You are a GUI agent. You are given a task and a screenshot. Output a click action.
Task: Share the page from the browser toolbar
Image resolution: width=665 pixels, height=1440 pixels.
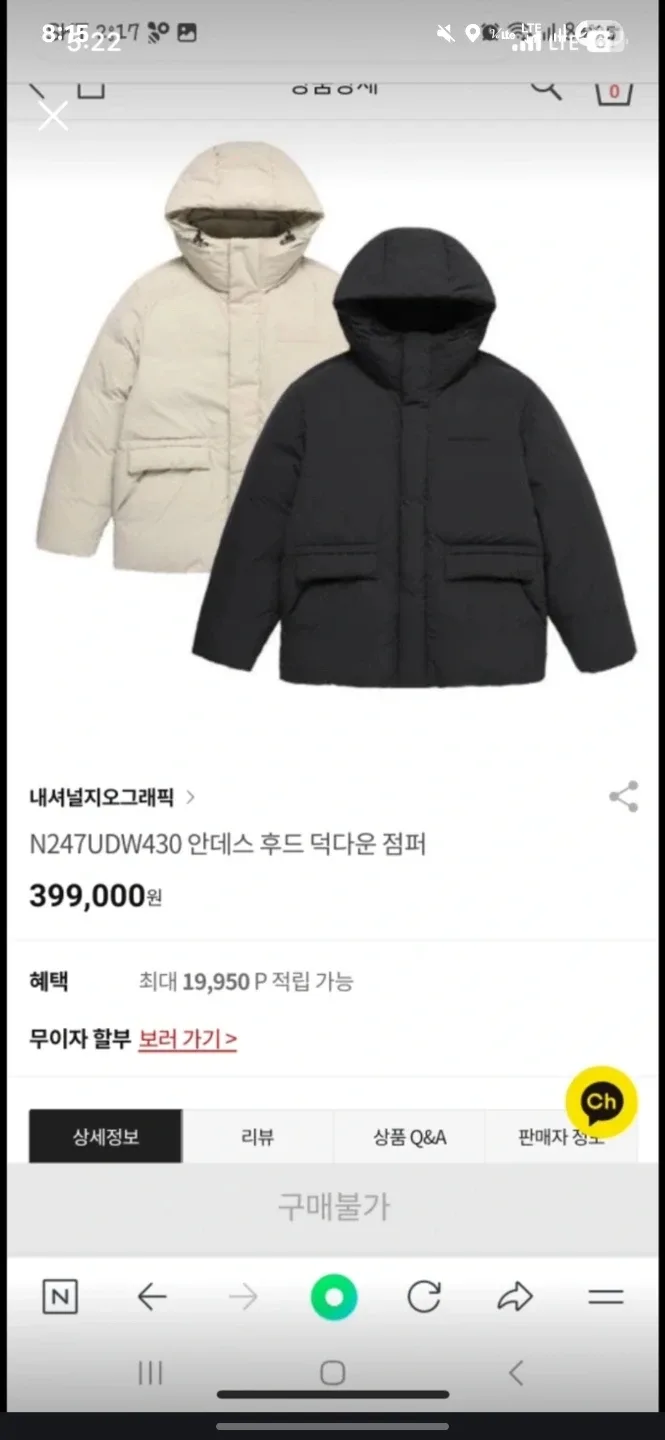coord(515,1298)
